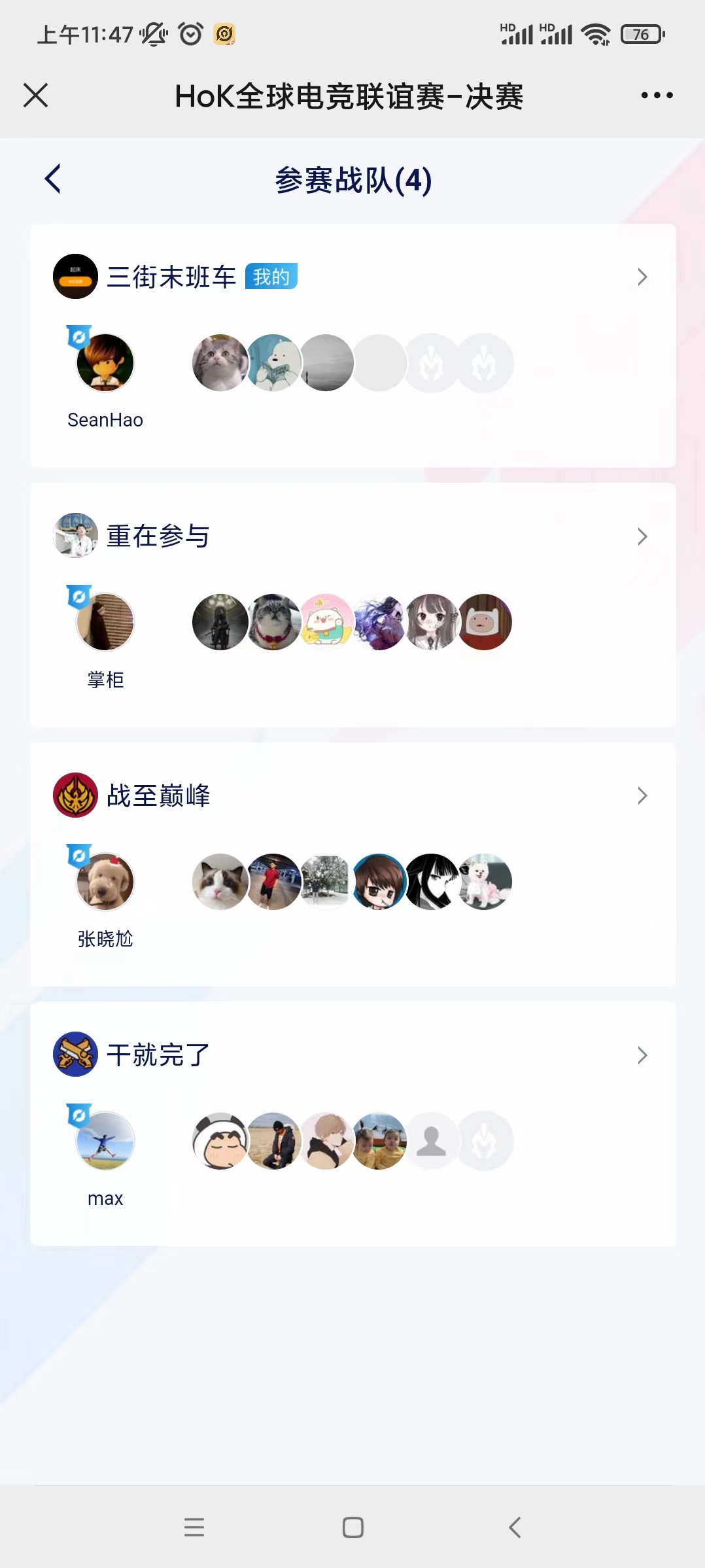Screen dimensions: 705x1568
Task: Open the three-dot overflow menu
Action: pyautogui.click(x=657, y=96)
